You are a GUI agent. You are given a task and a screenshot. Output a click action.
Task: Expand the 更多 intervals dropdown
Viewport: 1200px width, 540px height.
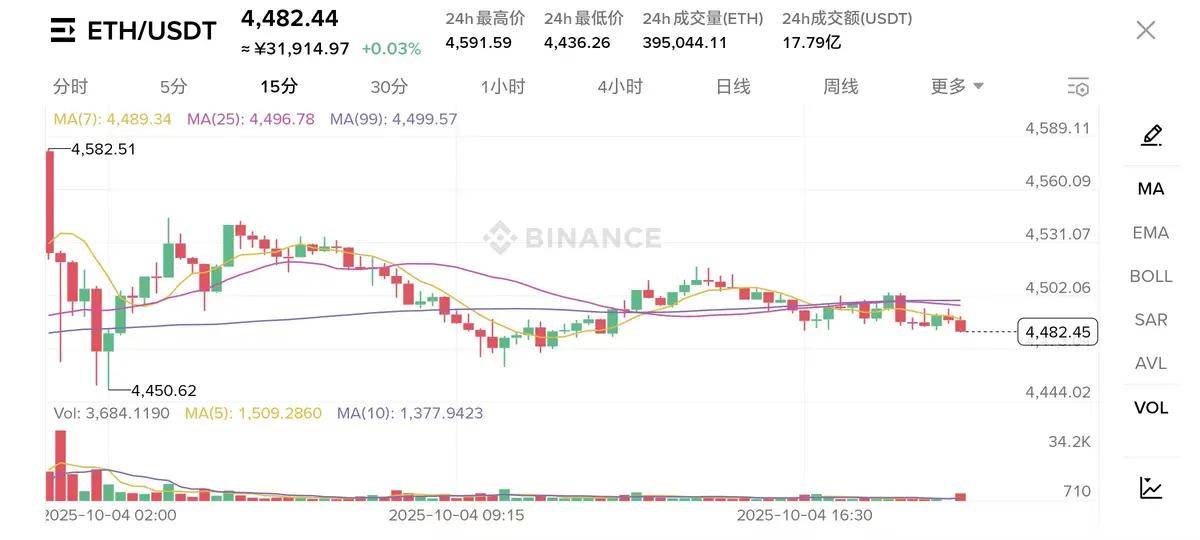tap(957, 87)
